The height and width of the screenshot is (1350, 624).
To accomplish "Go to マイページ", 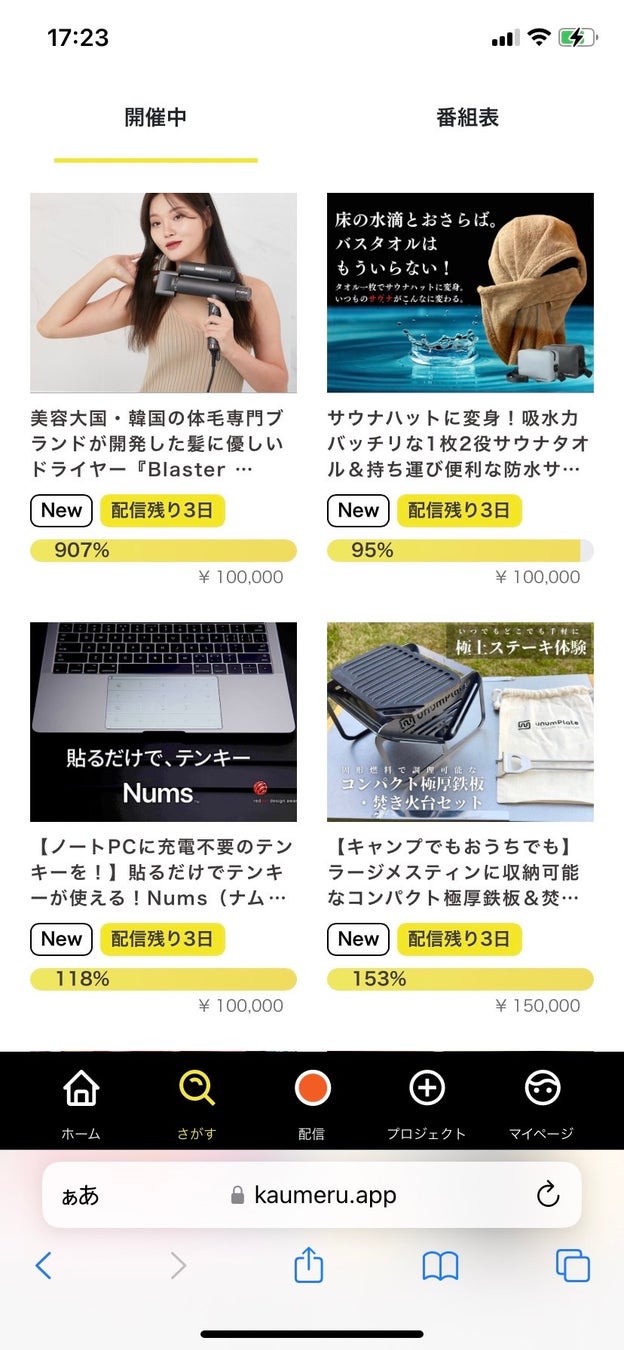I will 541,1102.
